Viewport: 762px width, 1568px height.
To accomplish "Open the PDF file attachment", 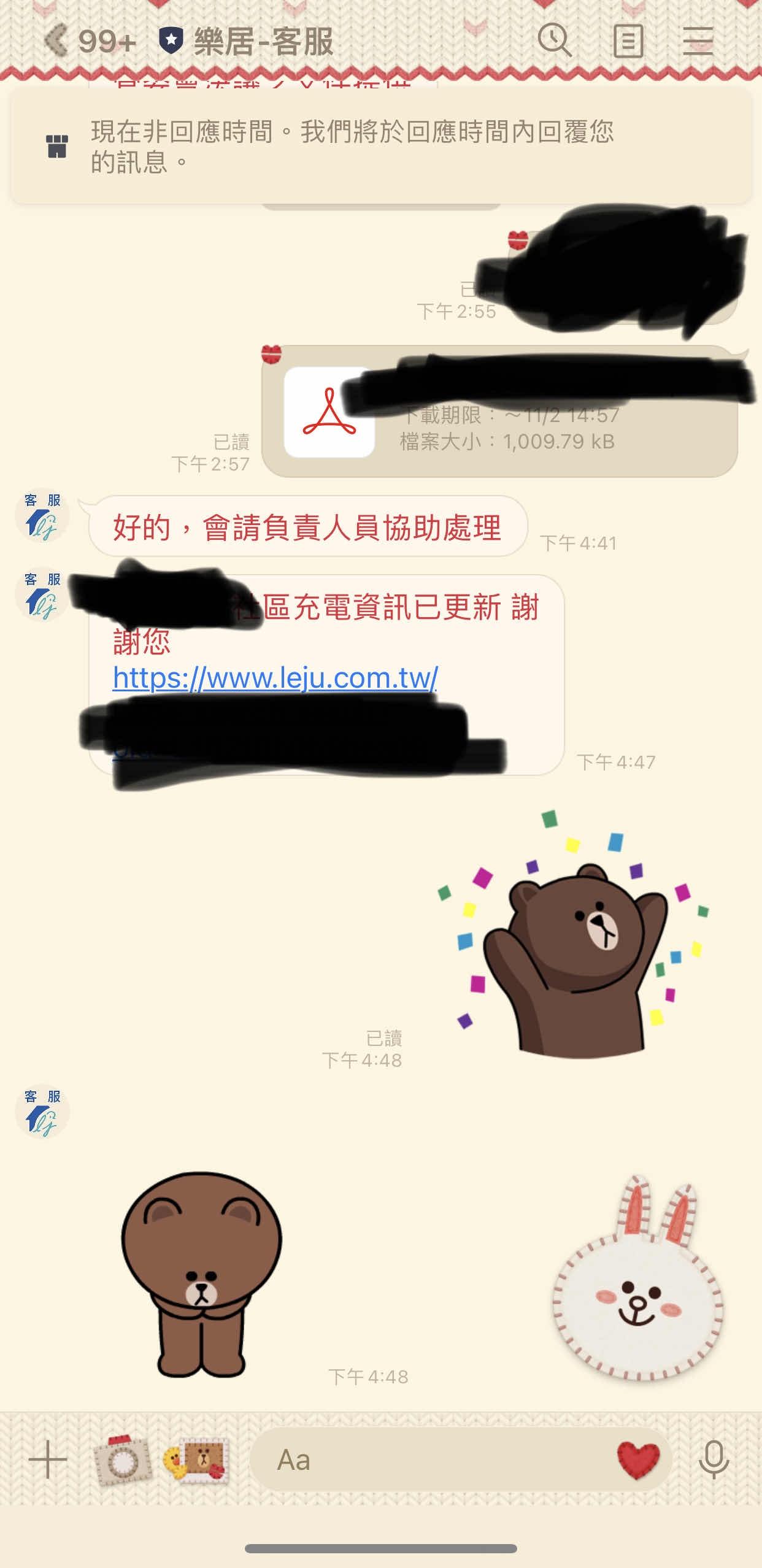I will coord(329,412).
